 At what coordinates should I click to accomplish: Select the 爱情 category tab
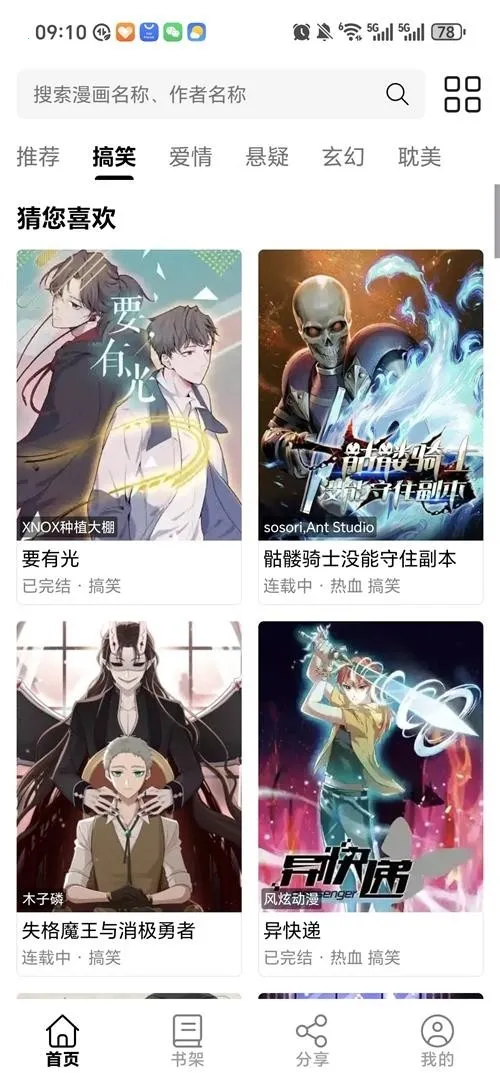coord(190,157)
